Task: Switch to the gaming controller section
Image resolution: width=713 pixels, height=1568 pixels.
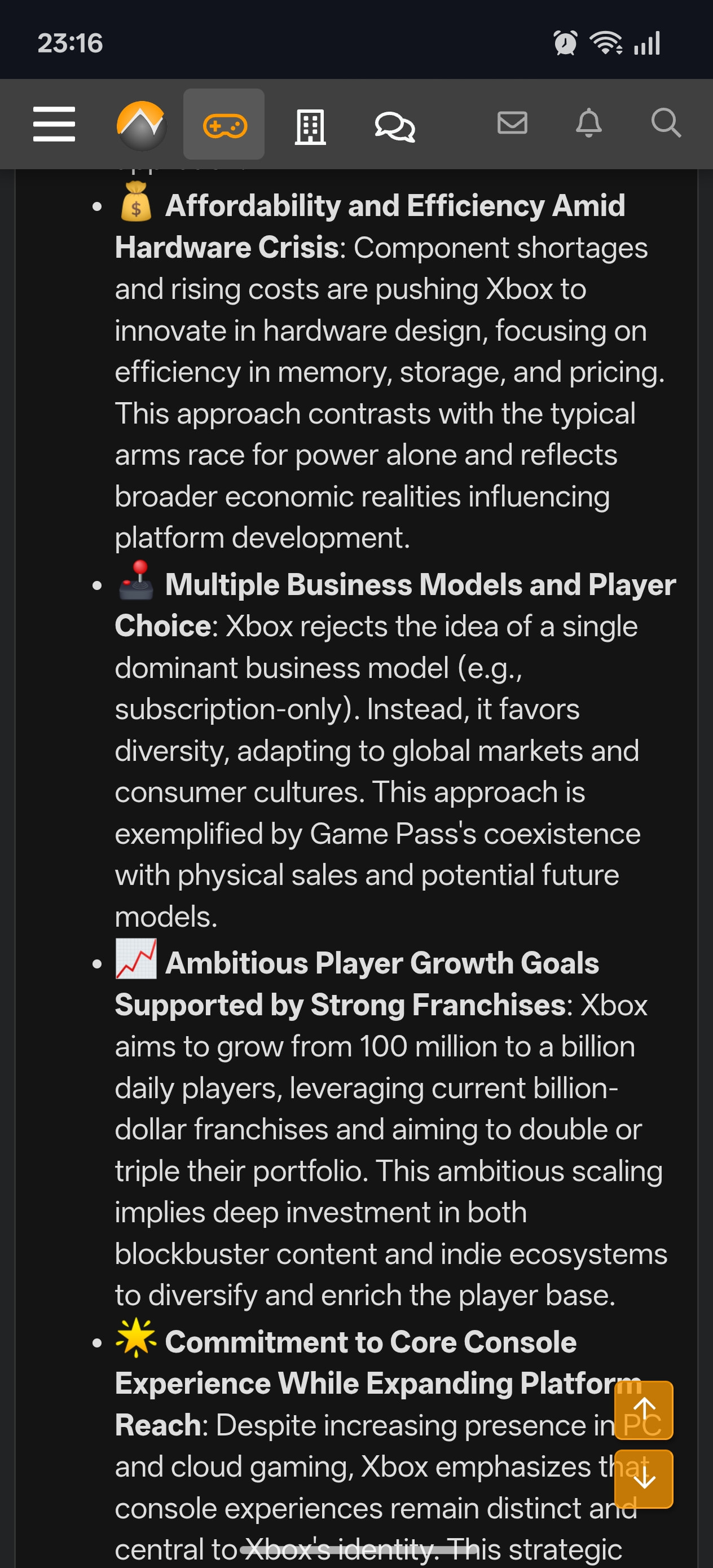Action: tap(224, 125)
